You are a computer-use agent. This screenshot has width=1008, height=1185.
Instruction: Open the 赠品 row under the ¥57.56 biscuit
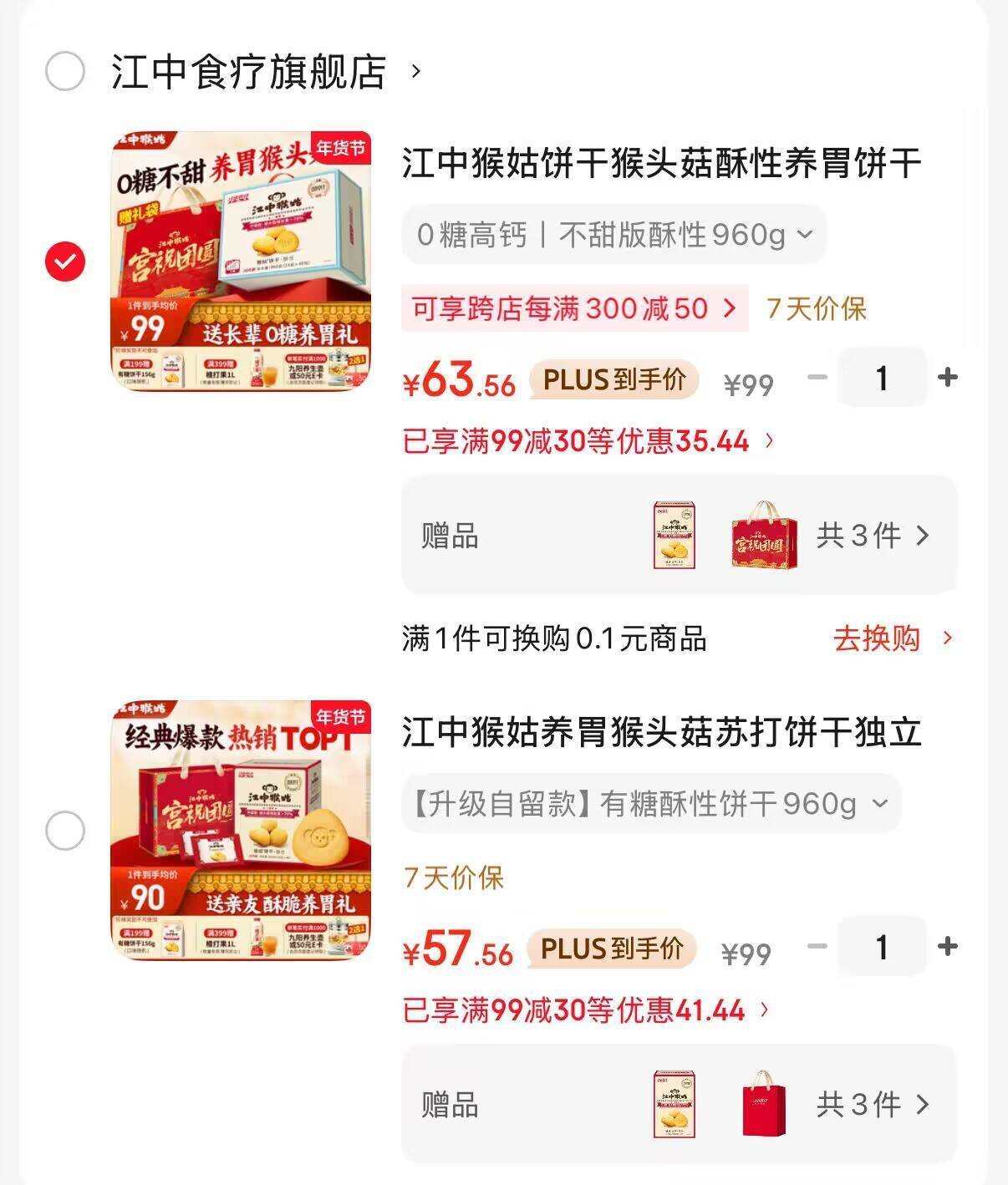click(679, 1104)
